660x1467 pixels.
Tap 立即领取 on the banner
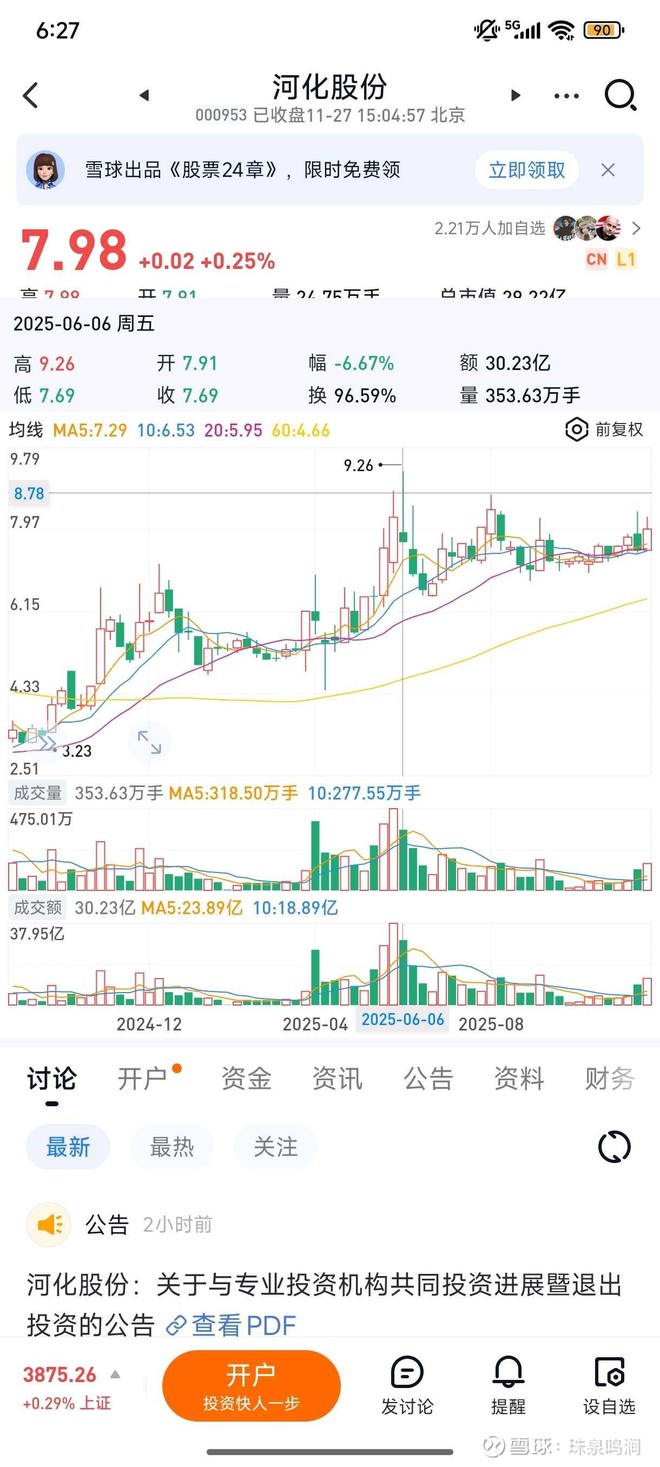point(527,170)
